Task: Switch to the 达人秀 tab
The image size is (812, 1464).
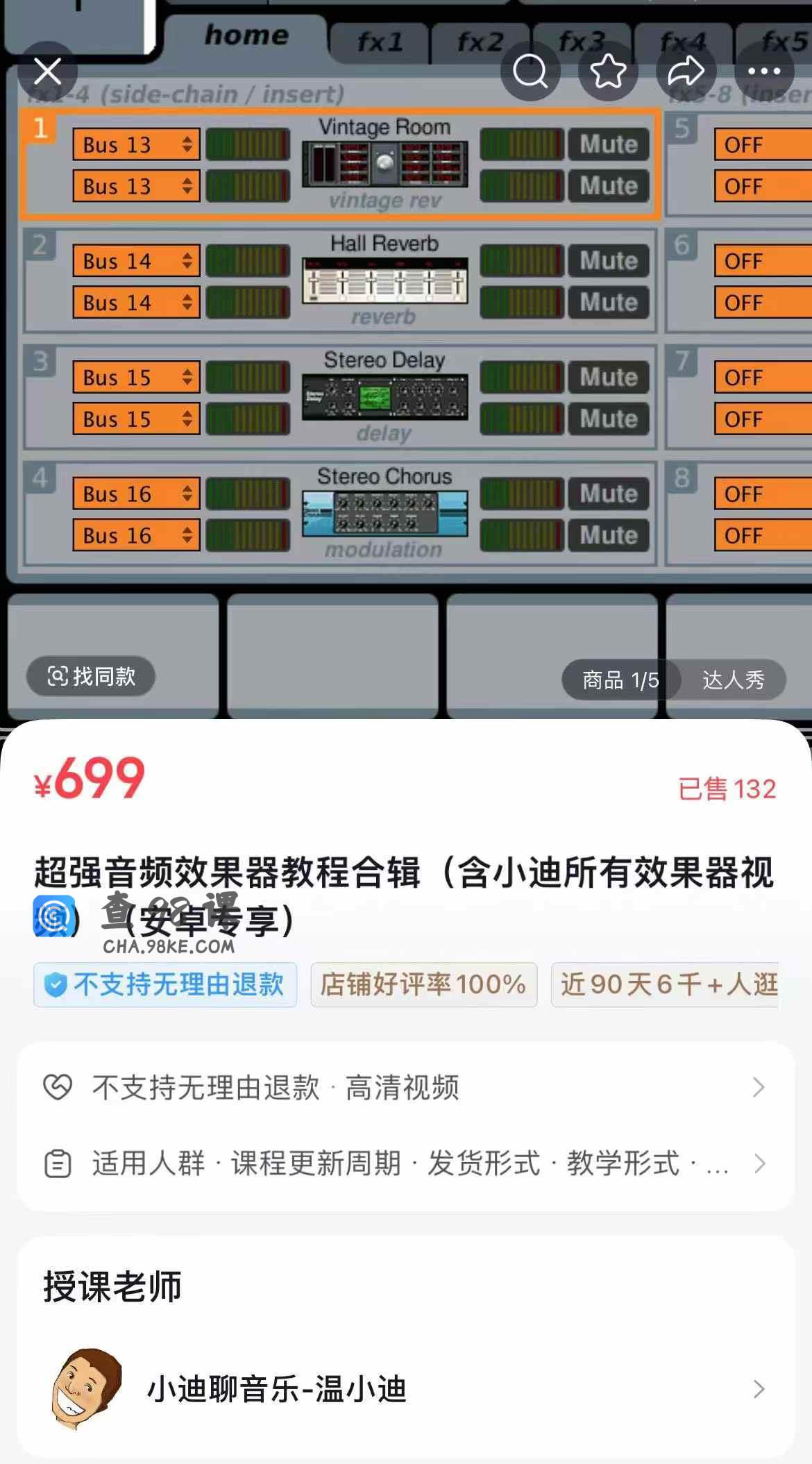Action: pos(733,680)
